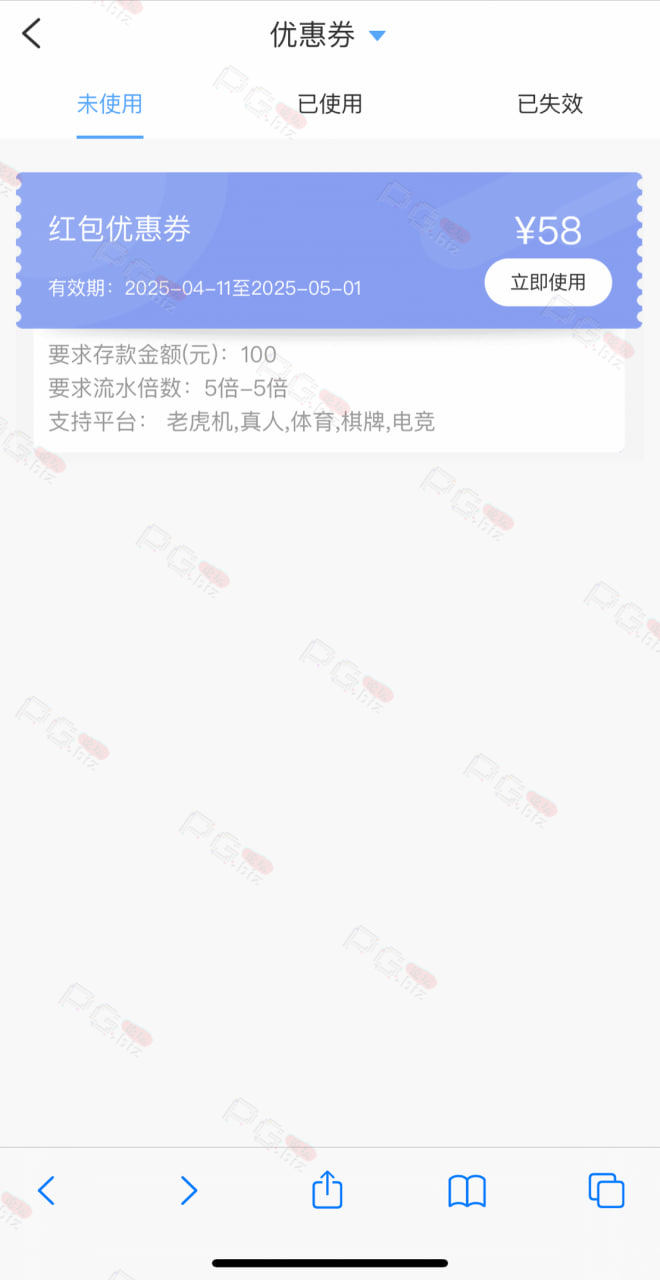Screen dimensions: 660x1280
Task: Expand the 优惠券 title dropdown
Action: tap(376, 36)
